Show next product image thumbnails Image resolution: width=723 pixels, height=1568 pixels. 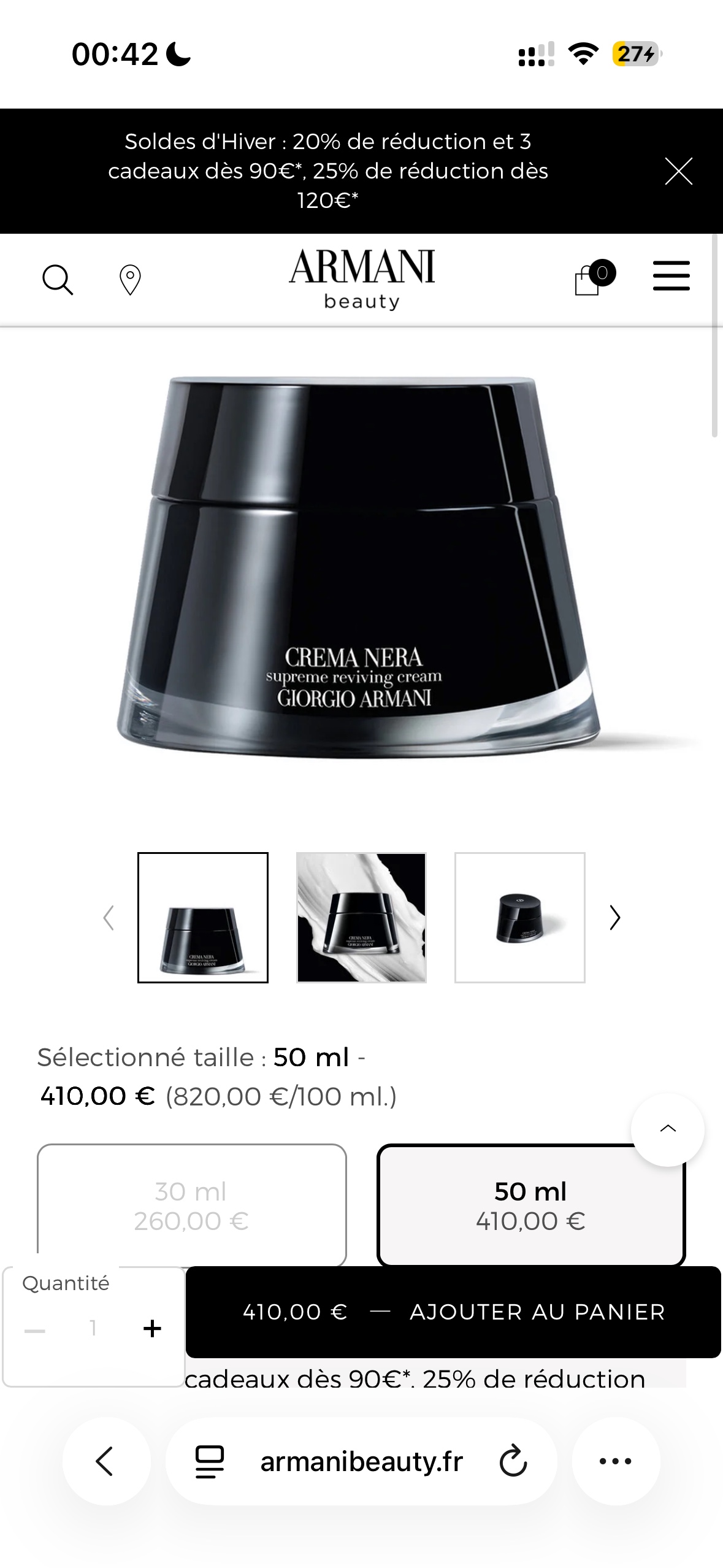[615, 918]
